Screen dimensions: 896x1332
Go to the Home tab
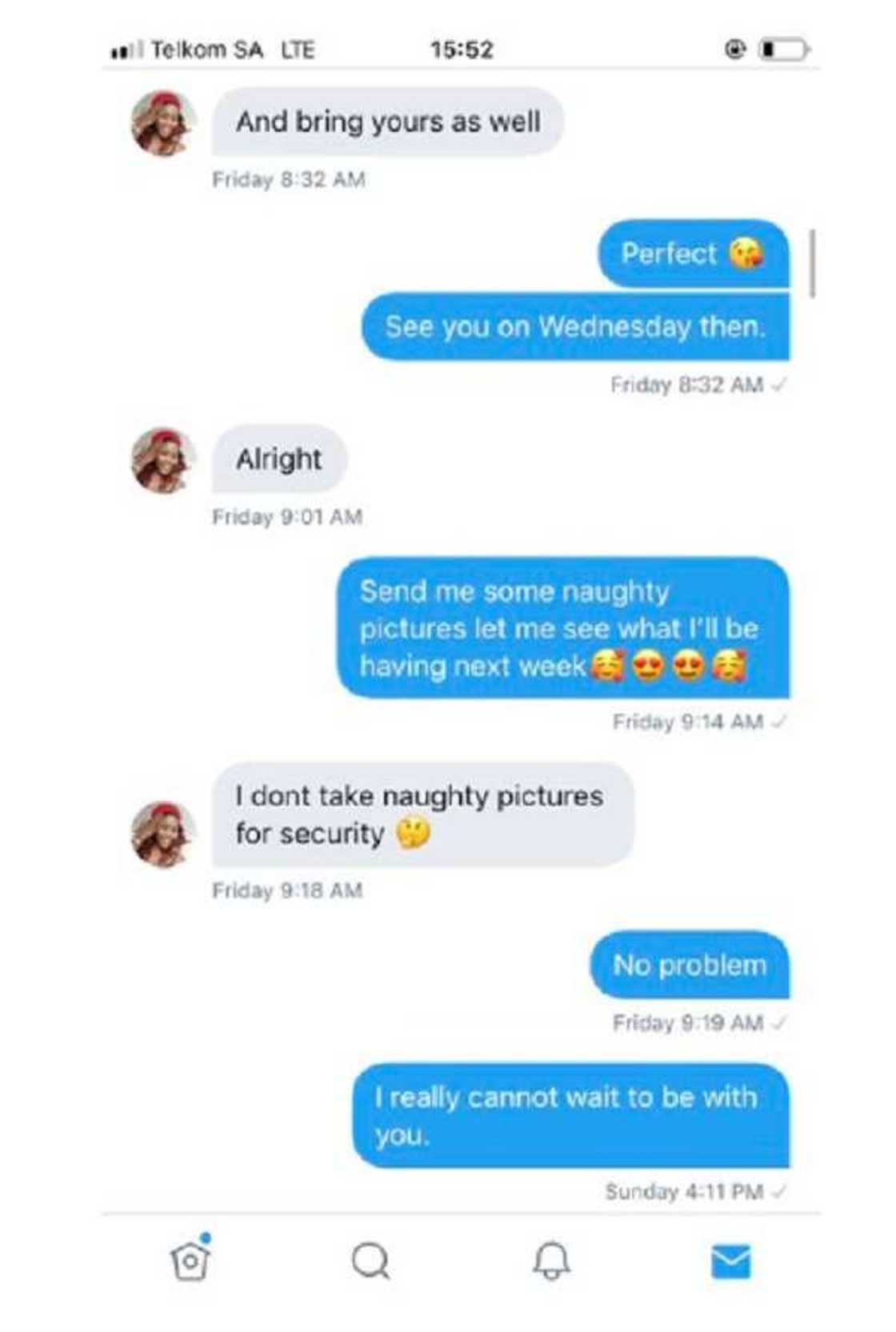191,1261
